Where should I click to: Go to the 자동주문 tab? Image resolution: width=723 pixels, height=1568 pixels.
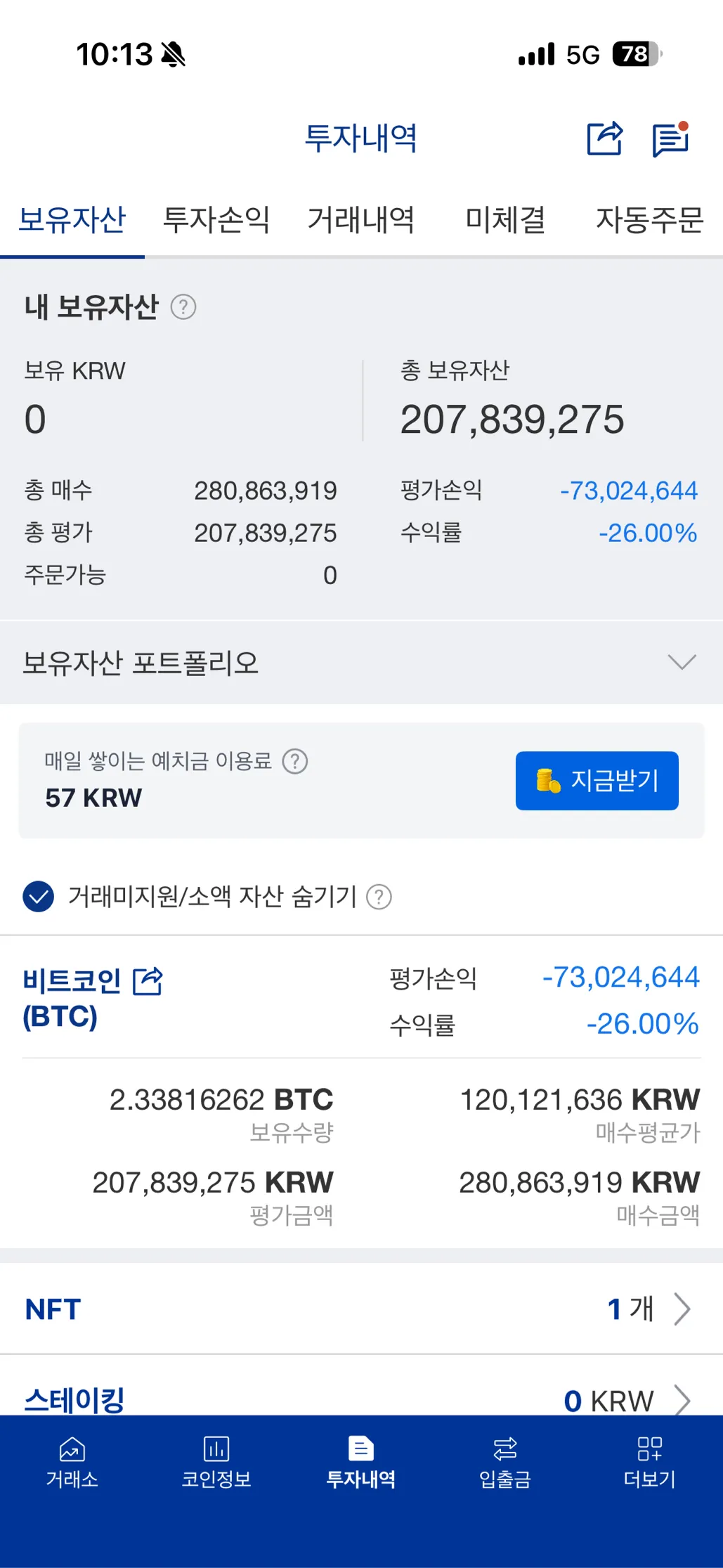pyautogui.click(x=650, y=220)
